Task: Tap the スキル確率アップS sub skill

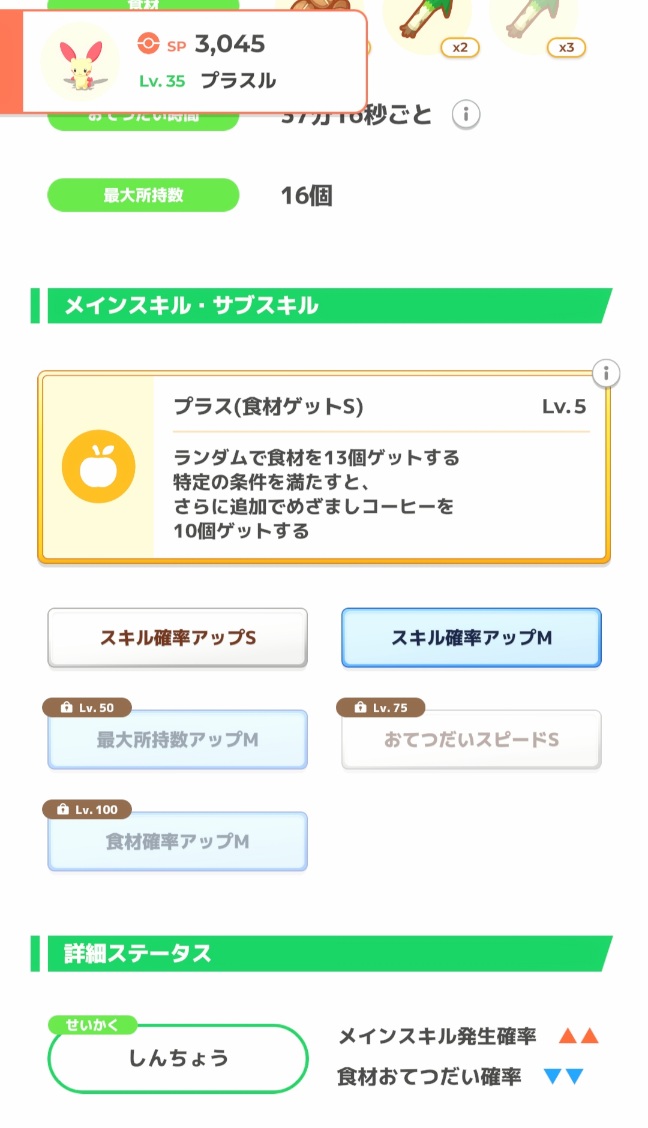Action: (177, 637)
